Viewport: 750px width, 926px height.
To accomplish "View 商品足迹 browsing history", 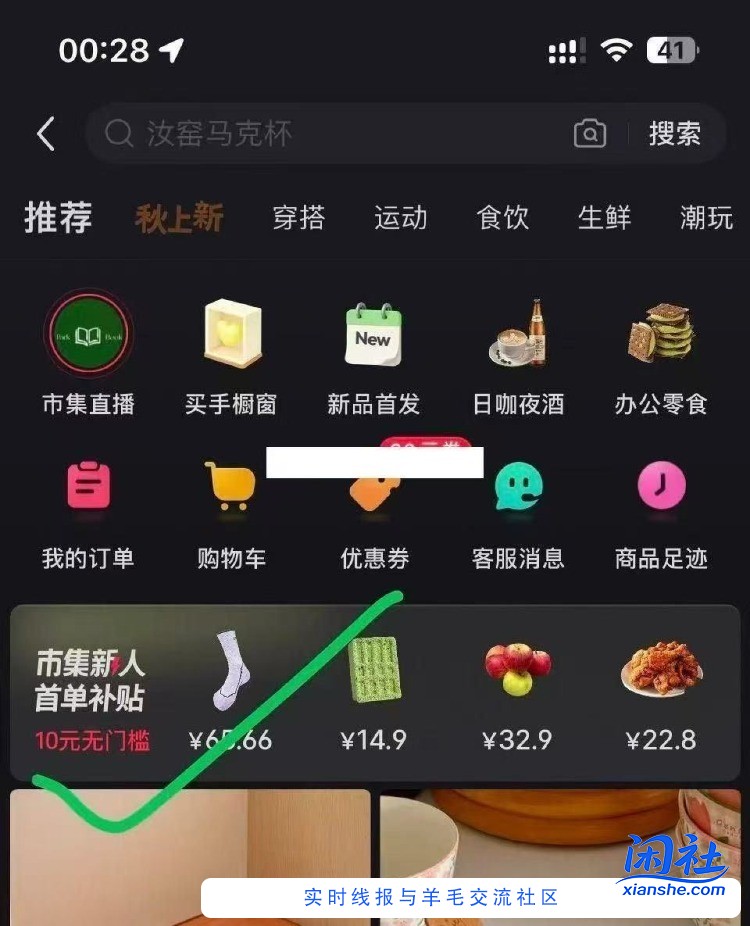I will pos(660,487).
